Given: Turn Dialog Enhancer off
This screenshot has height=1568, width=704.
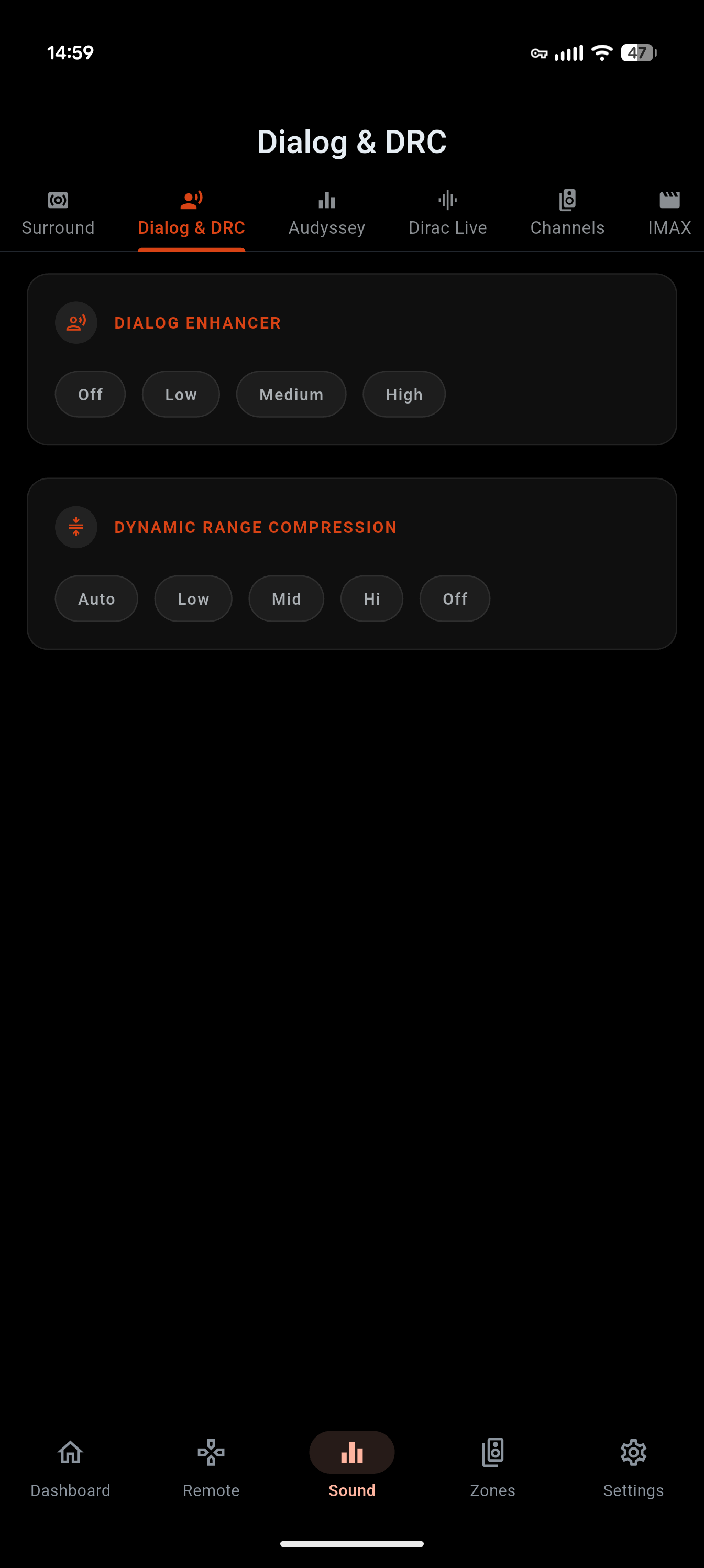Looking at the screenshot, I should click(90, 395).
